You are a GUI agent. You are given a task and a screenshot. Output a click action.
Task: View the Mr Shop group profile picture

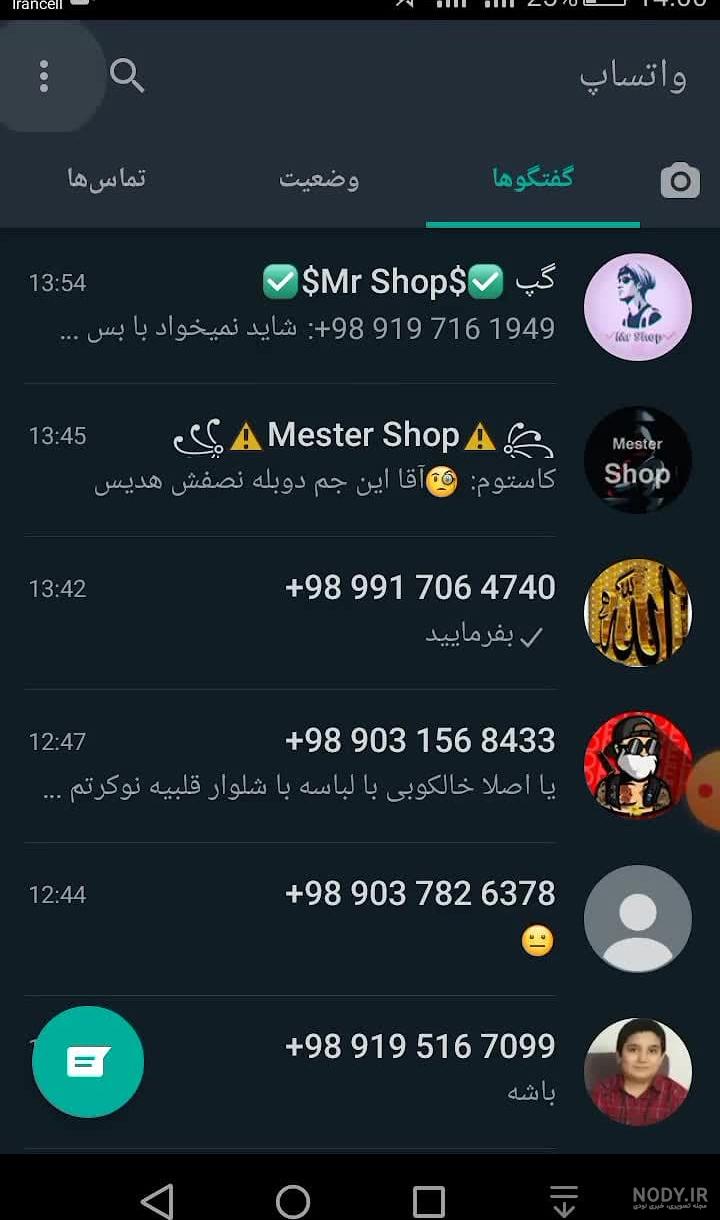637,306
